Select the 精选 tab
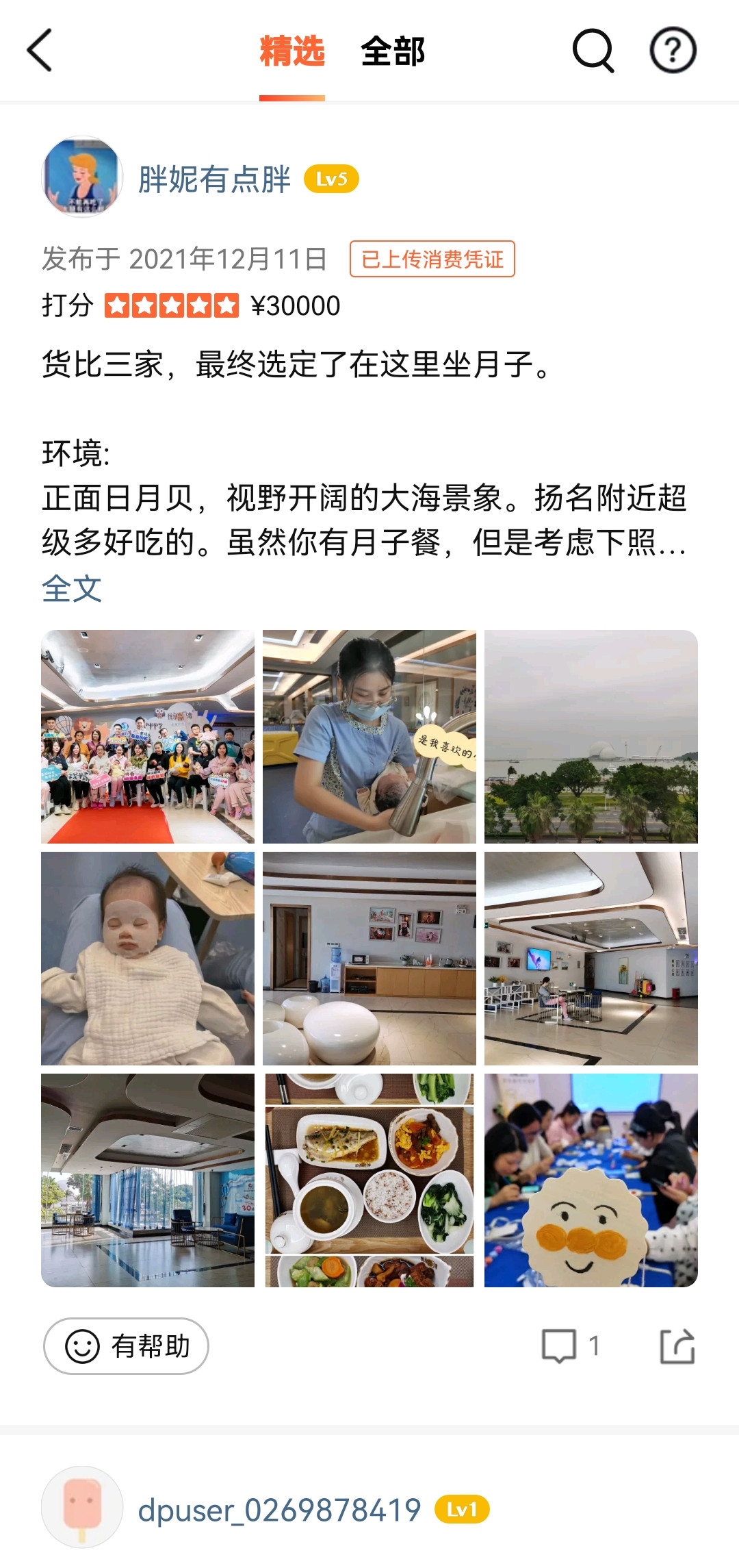Image resolution: width=739 pixels, height=1568 pixels. click(292, 51)
